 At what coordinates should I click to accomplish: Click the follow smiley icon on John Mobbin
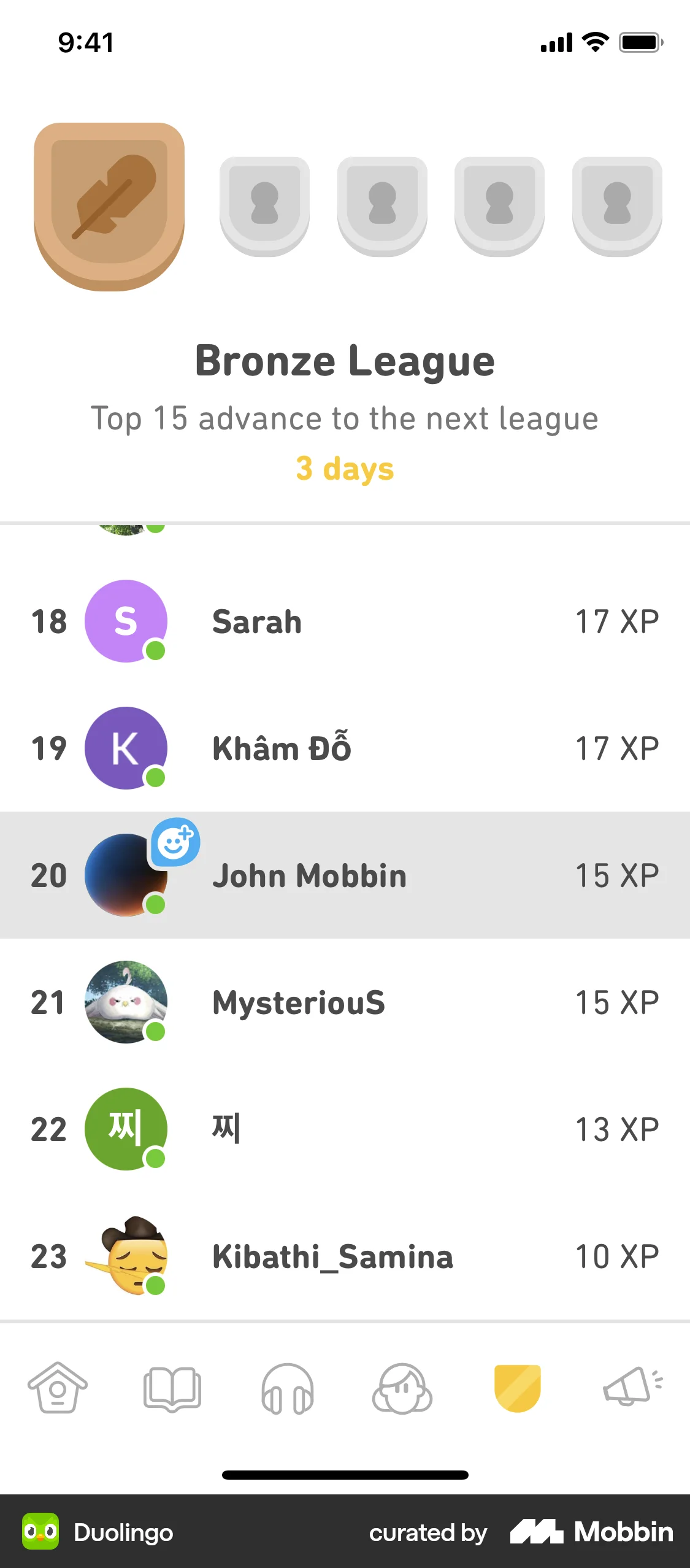[175, 844]
